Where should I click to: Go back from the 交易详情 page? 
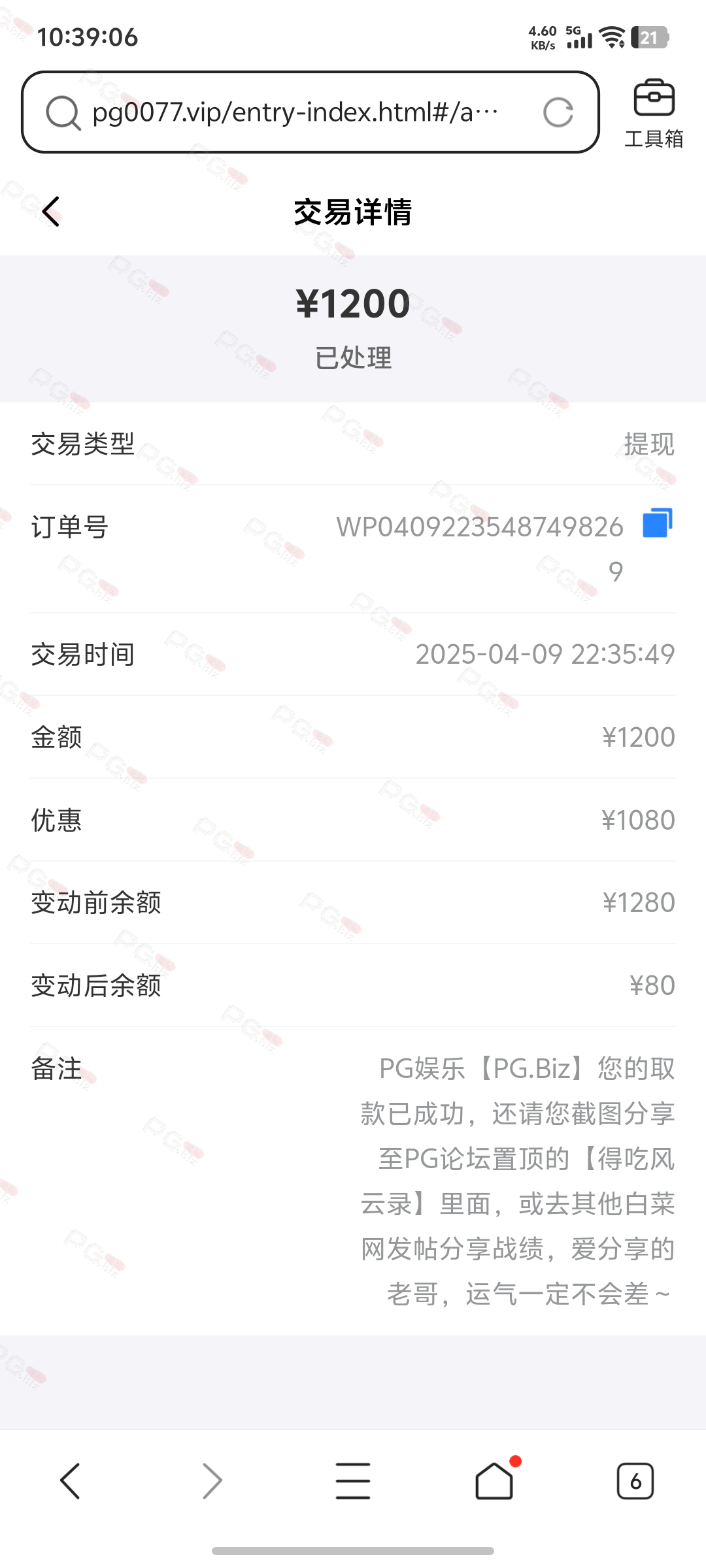click(x=51, y=212)
